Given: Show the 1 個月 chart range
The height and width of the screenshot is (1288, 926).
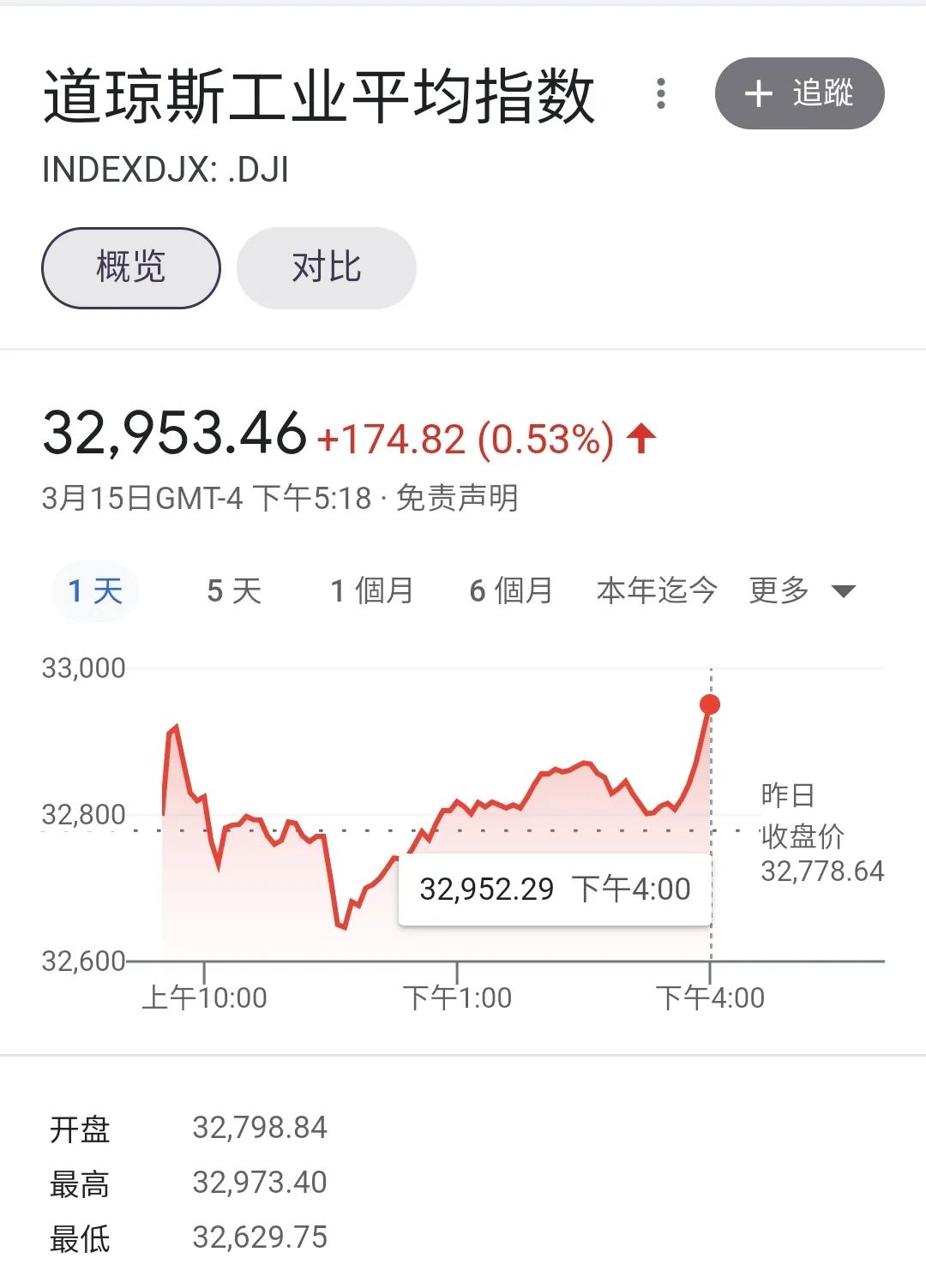Looking at the screenshot, I should (x=372, y=590).
